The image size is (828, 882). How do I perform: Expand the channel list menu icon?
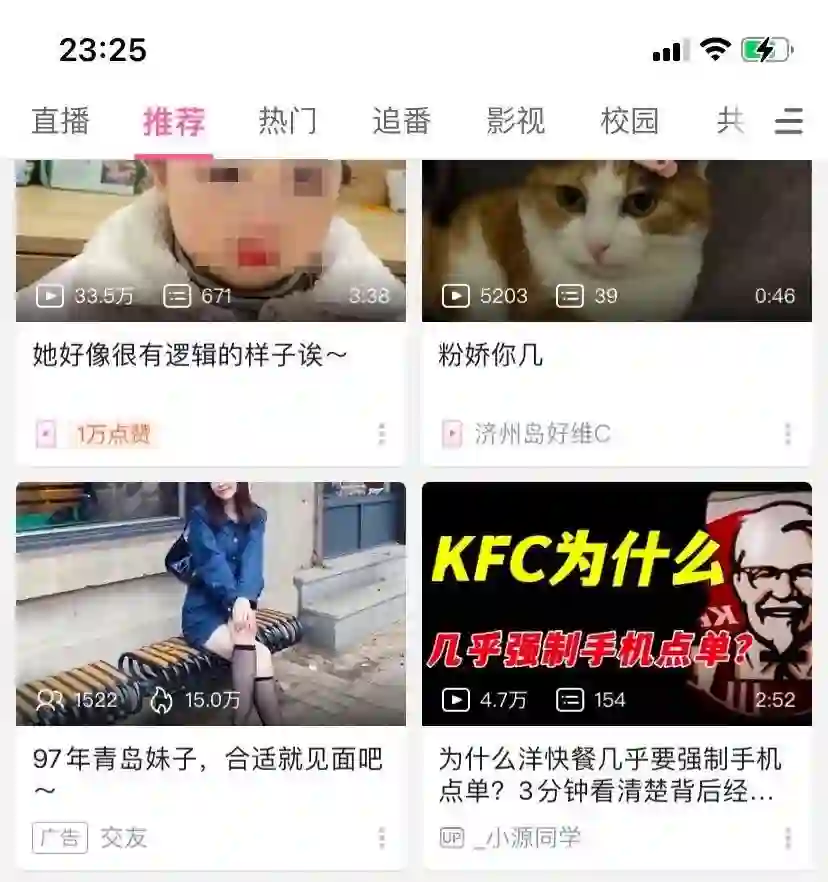pos(789,122)
